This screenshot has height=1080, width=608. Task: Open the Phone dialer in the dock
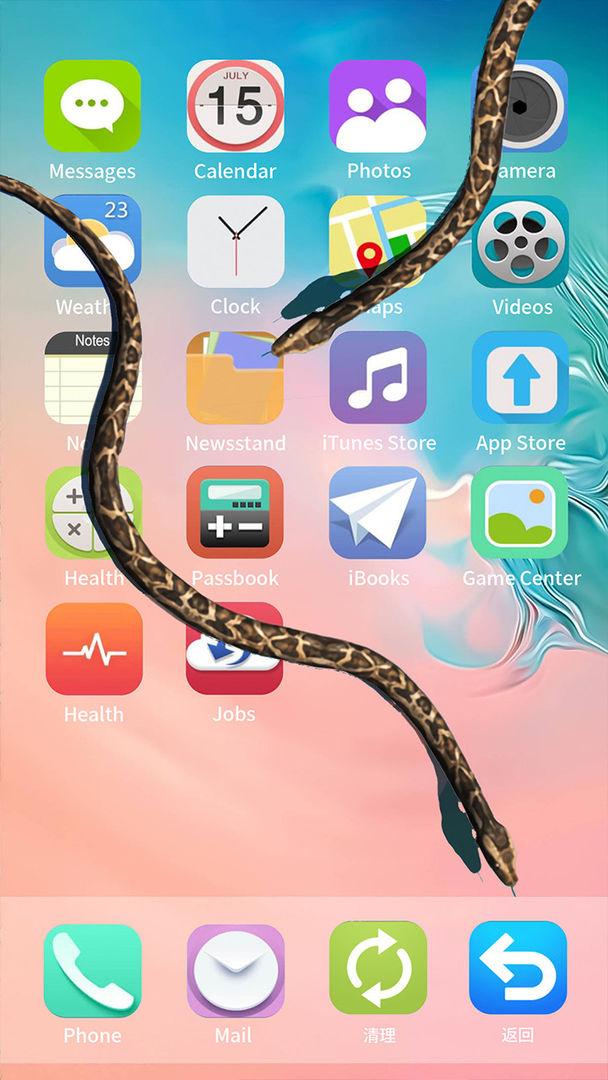(92, 970)
